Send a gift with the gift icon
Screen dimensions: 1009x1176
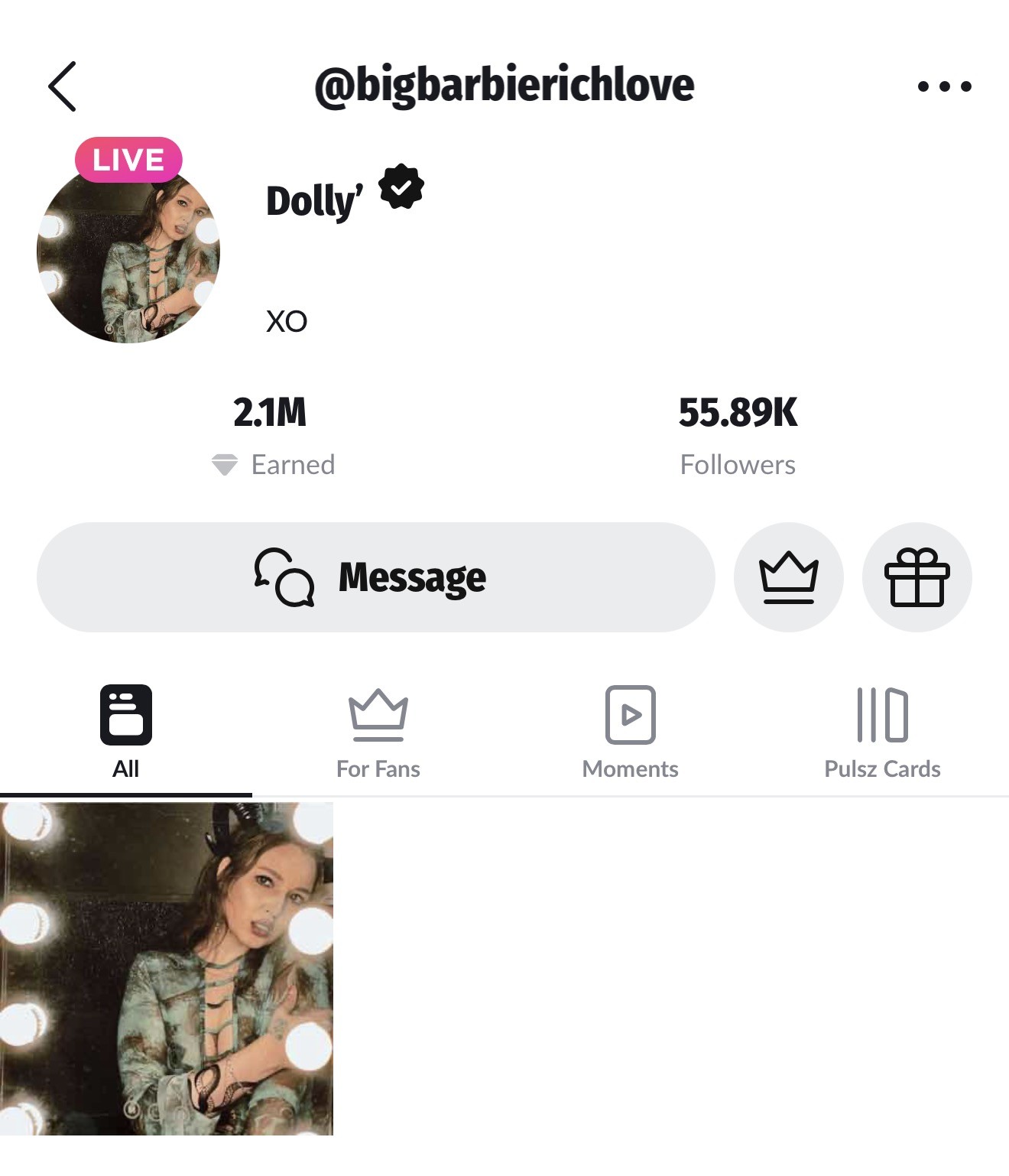click(917, 577)
